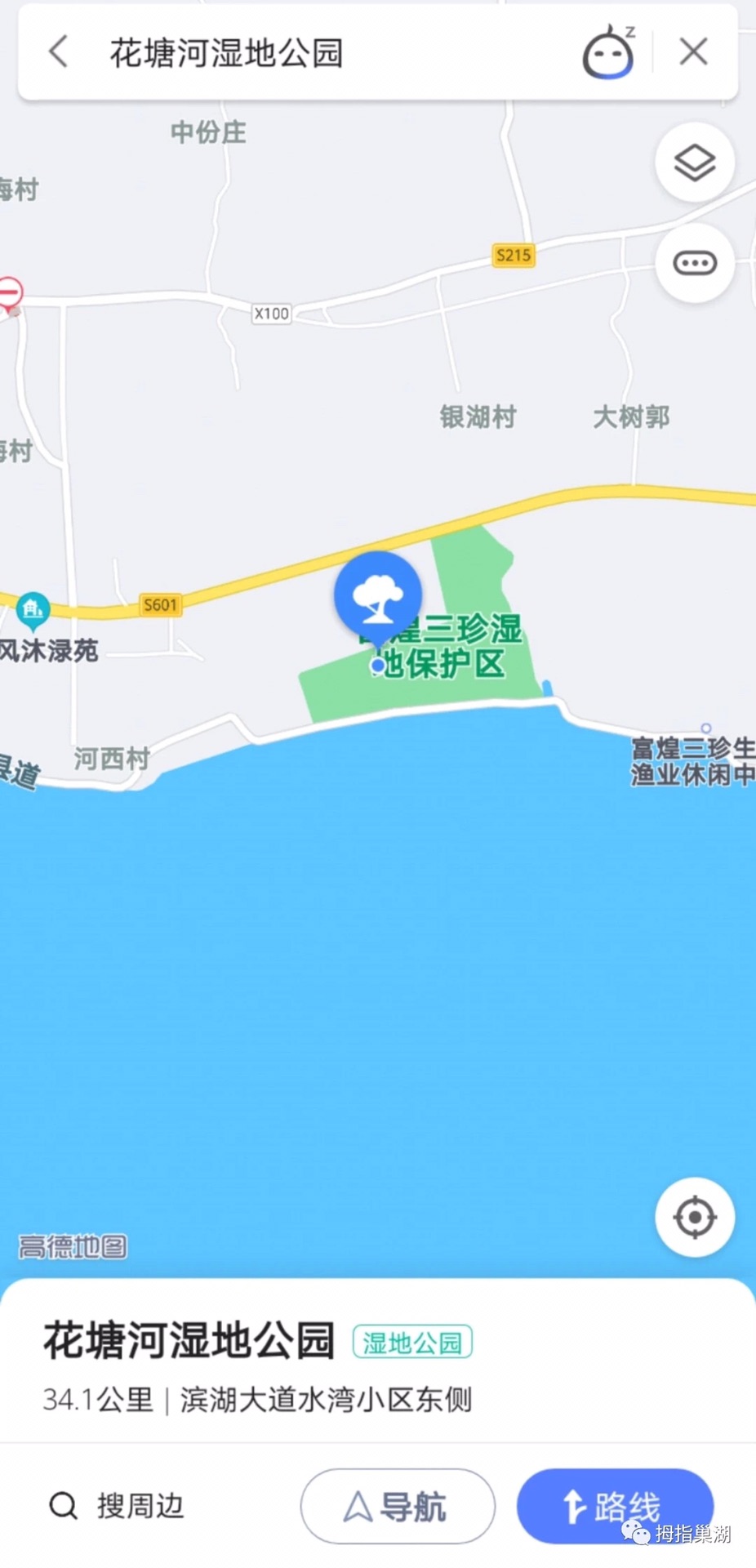
Task: Search nearby with 搜周边
Action: click(x=118, y=1505)
